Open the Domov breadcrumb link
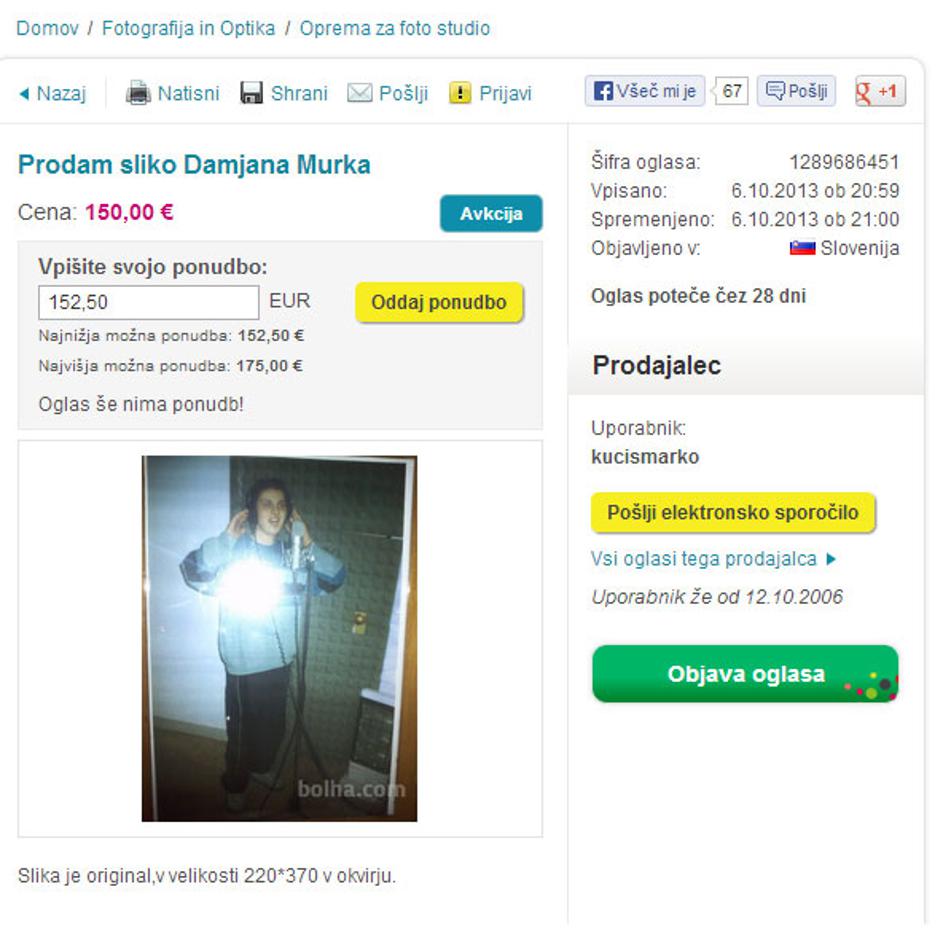 pos(47,28)
